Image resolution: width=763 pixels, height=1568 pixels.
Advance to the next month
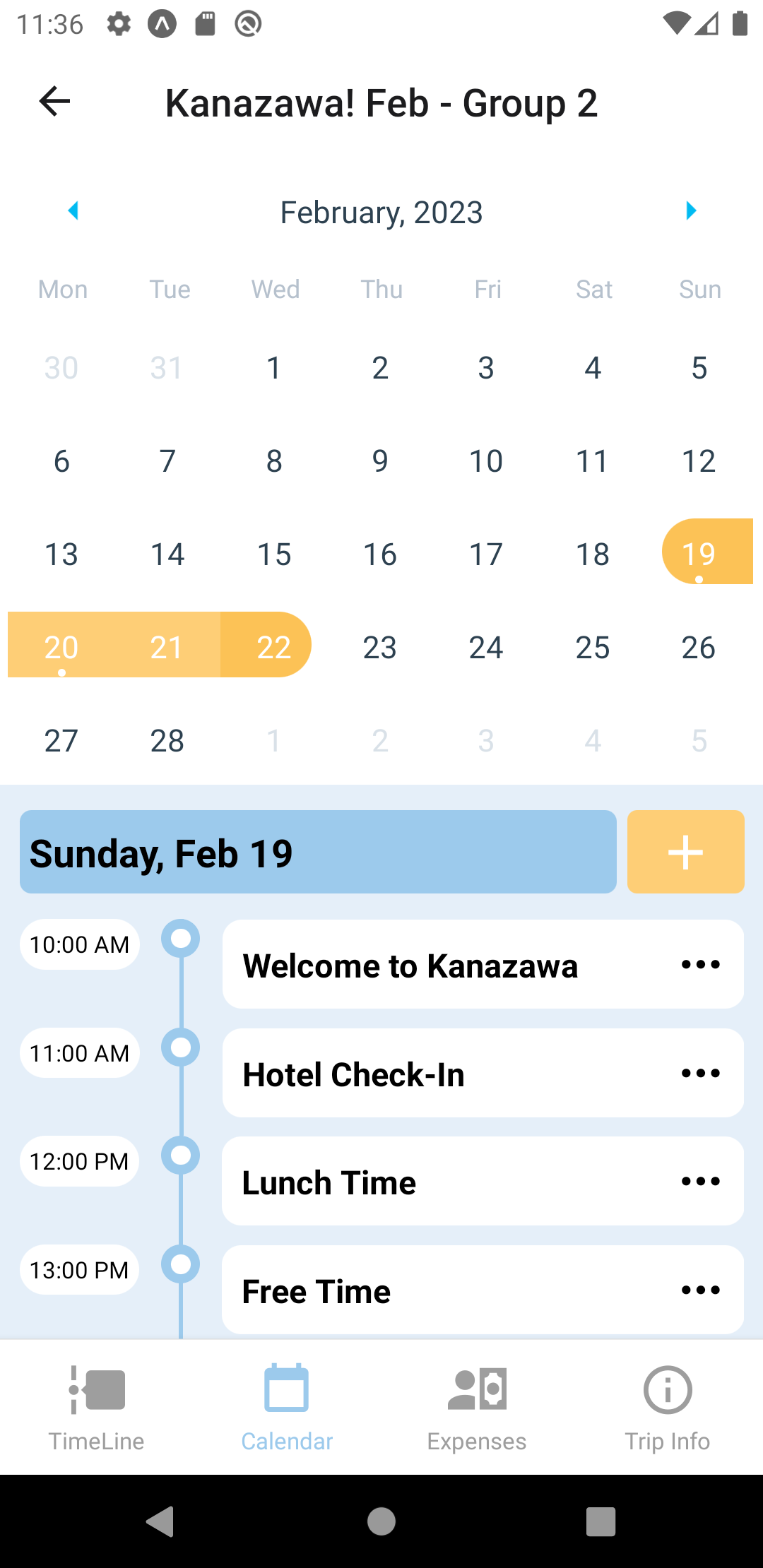pos(691,210)
